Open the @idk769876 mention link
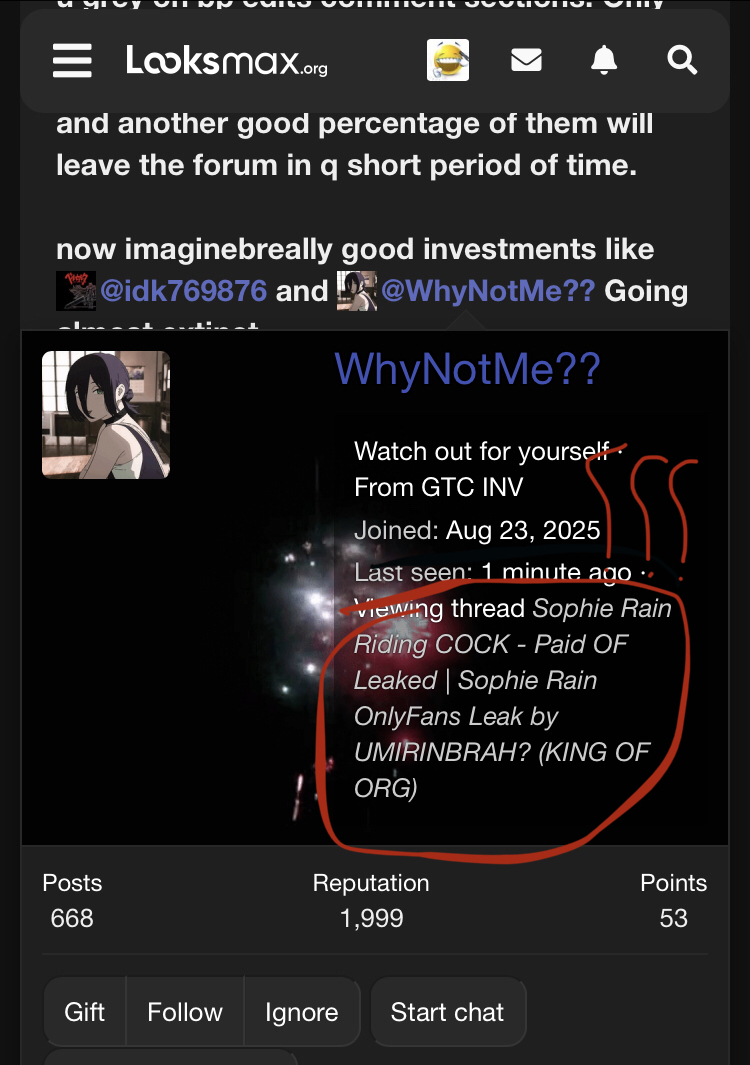Screen dimensions: 750x1065 [x=182, y=291]
